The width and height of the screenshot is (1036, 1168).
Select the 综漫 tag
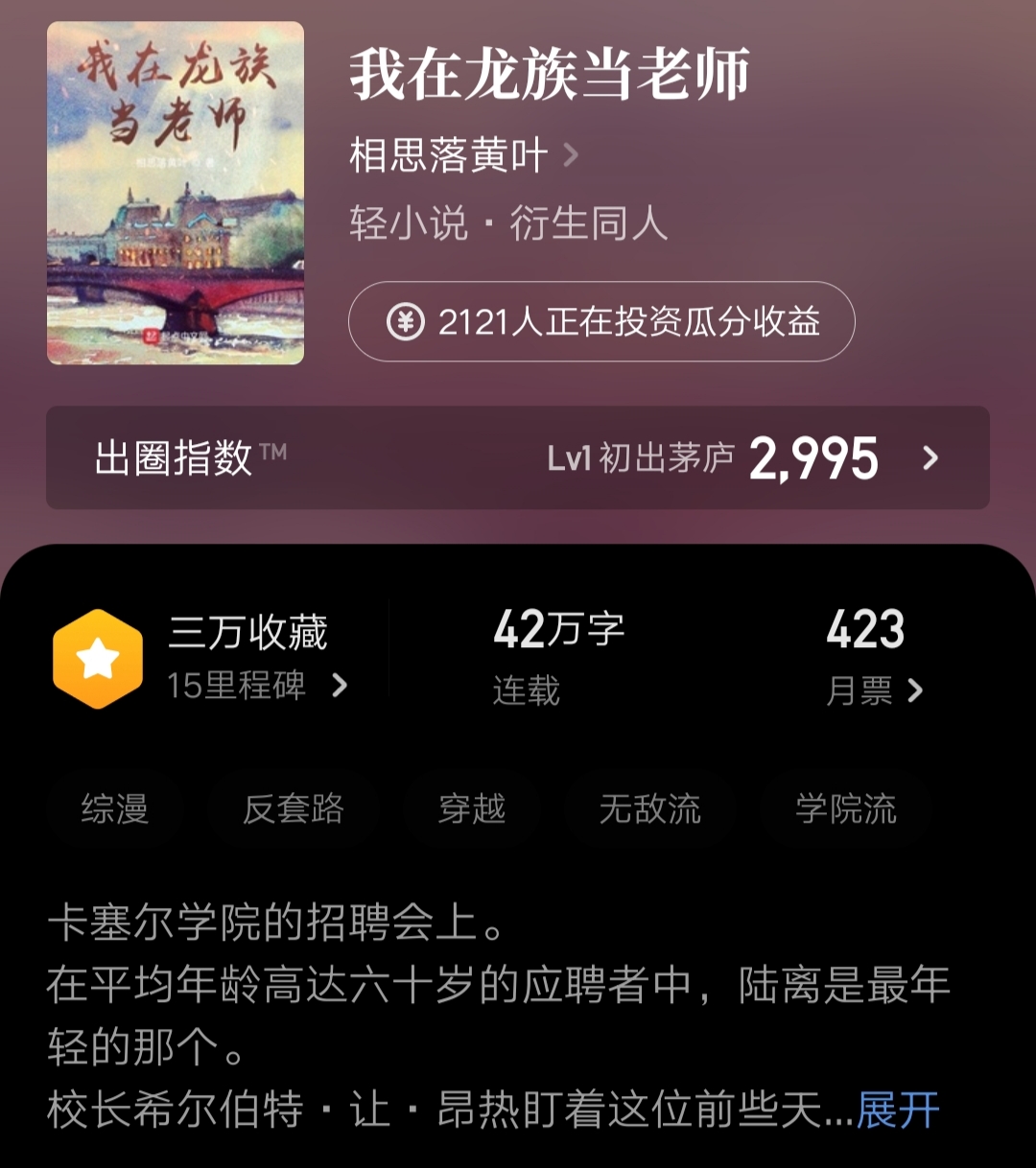point(115,810)
